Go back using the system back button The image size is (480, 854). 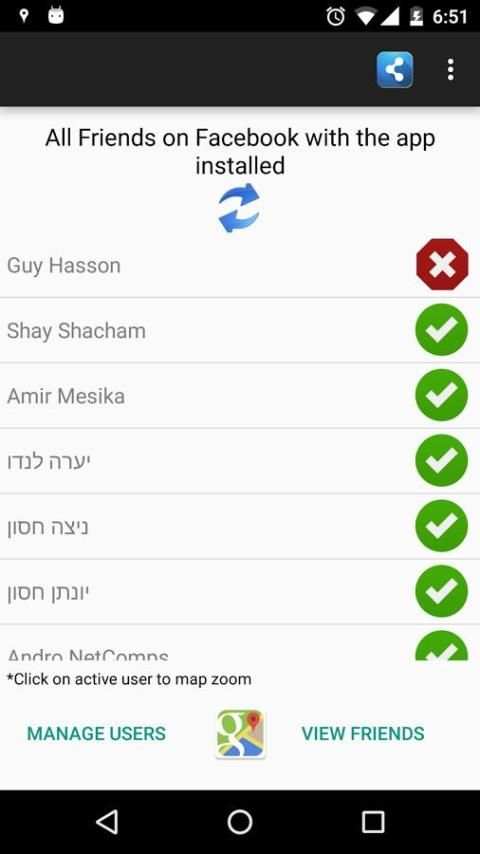[107, 821]
